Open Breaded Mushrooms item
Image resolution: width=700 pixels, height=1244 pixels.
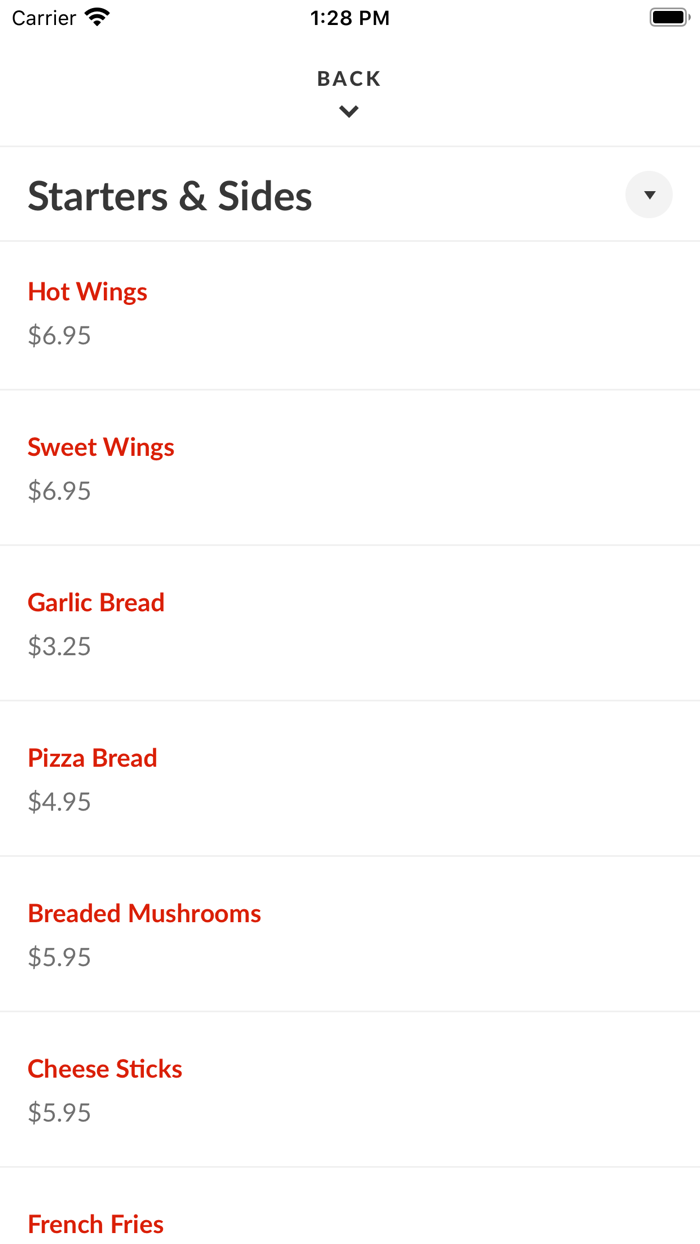(144, 913)
